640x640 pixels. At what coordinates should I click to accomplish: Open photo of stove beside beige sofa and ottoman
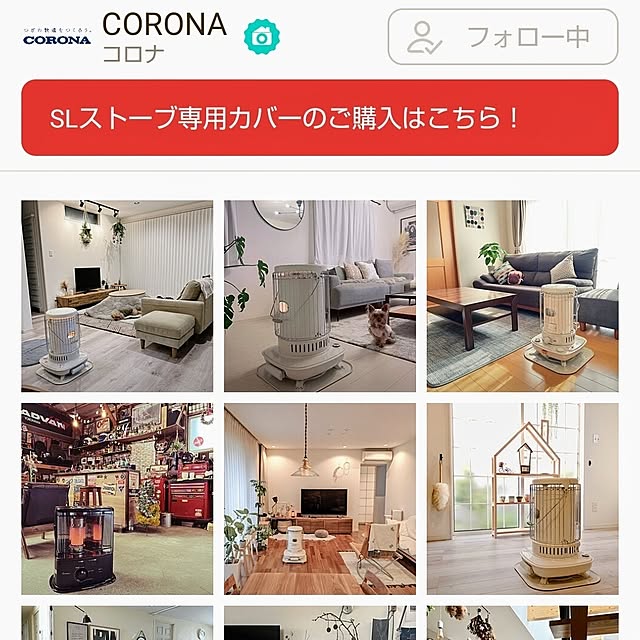[x=117, y=296]
